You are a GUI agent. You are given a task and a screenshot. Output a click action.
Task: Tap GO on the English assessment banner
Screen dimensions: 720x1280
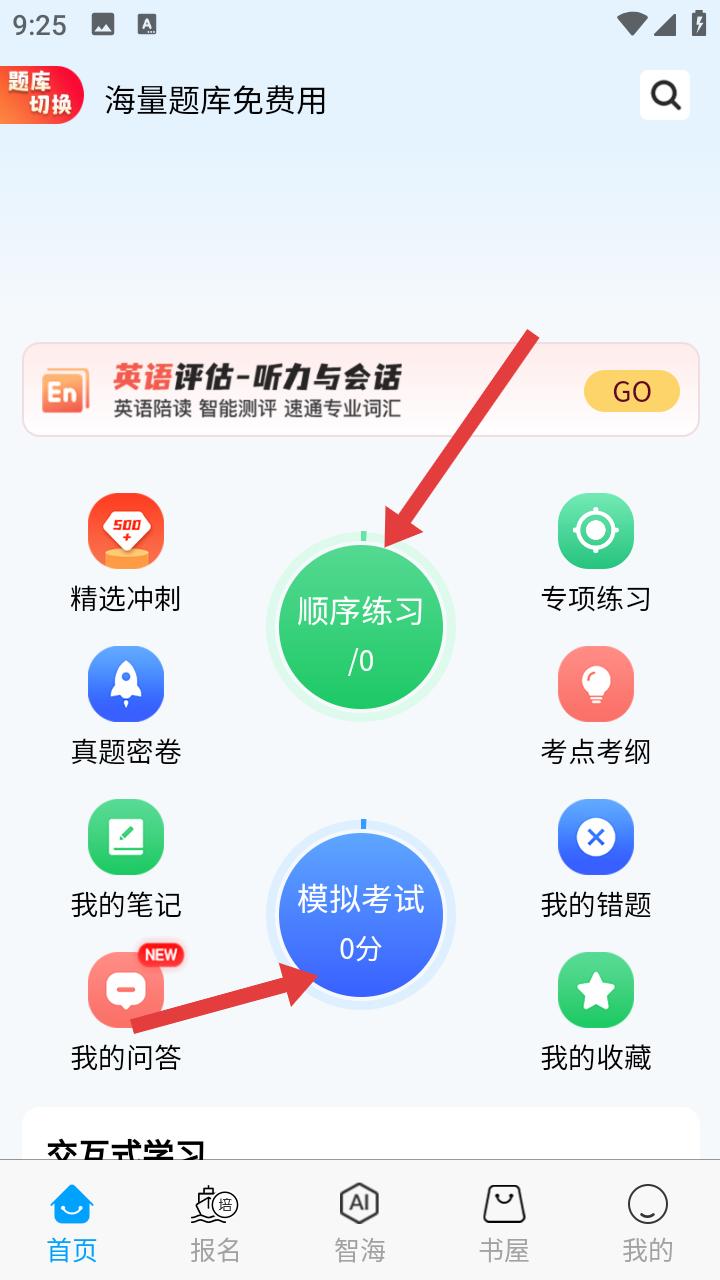pos(631,392)
